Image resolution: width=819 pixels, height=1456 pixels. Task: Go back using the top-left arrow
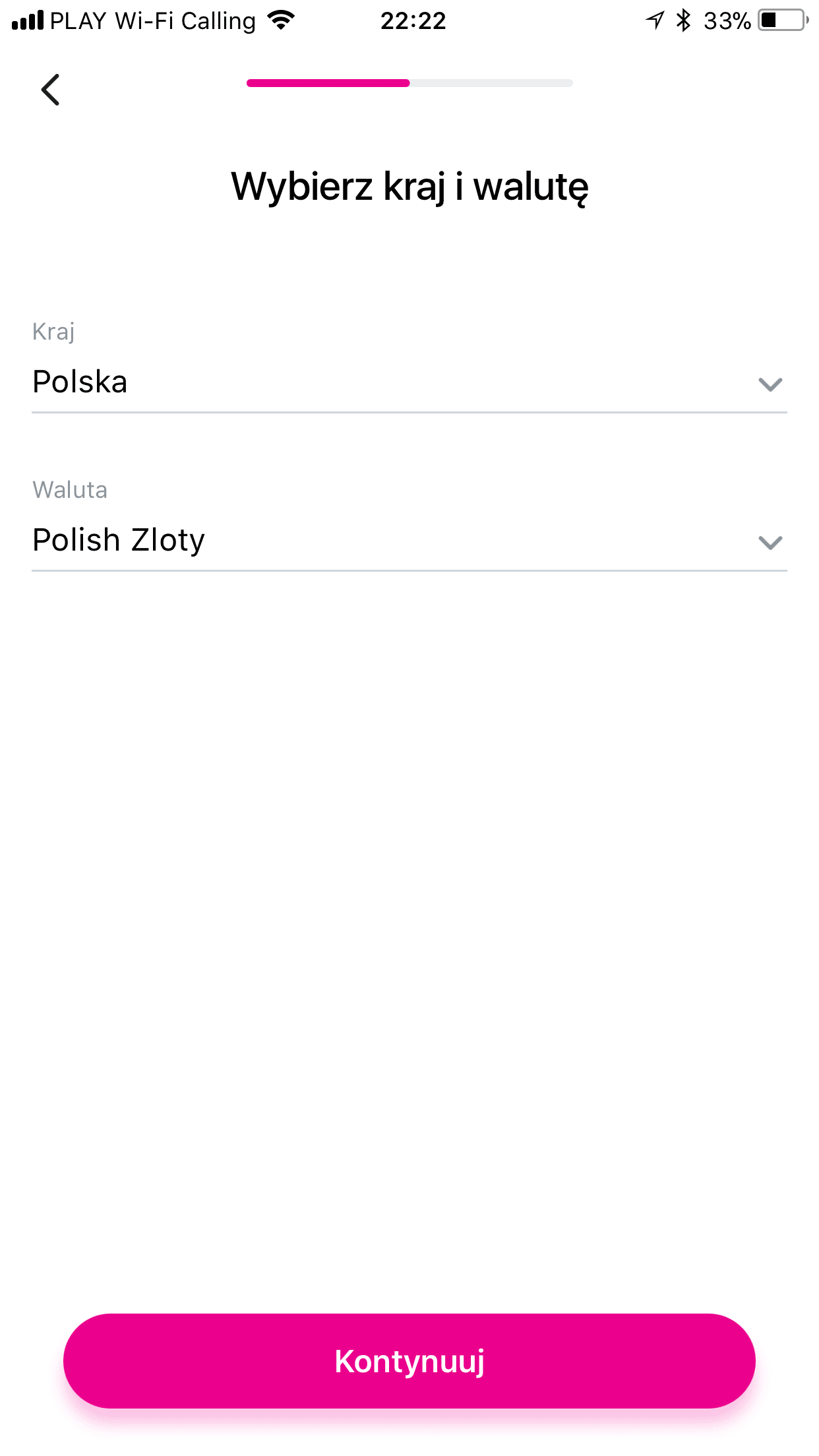pyautogui.click(x=51, y=90)
